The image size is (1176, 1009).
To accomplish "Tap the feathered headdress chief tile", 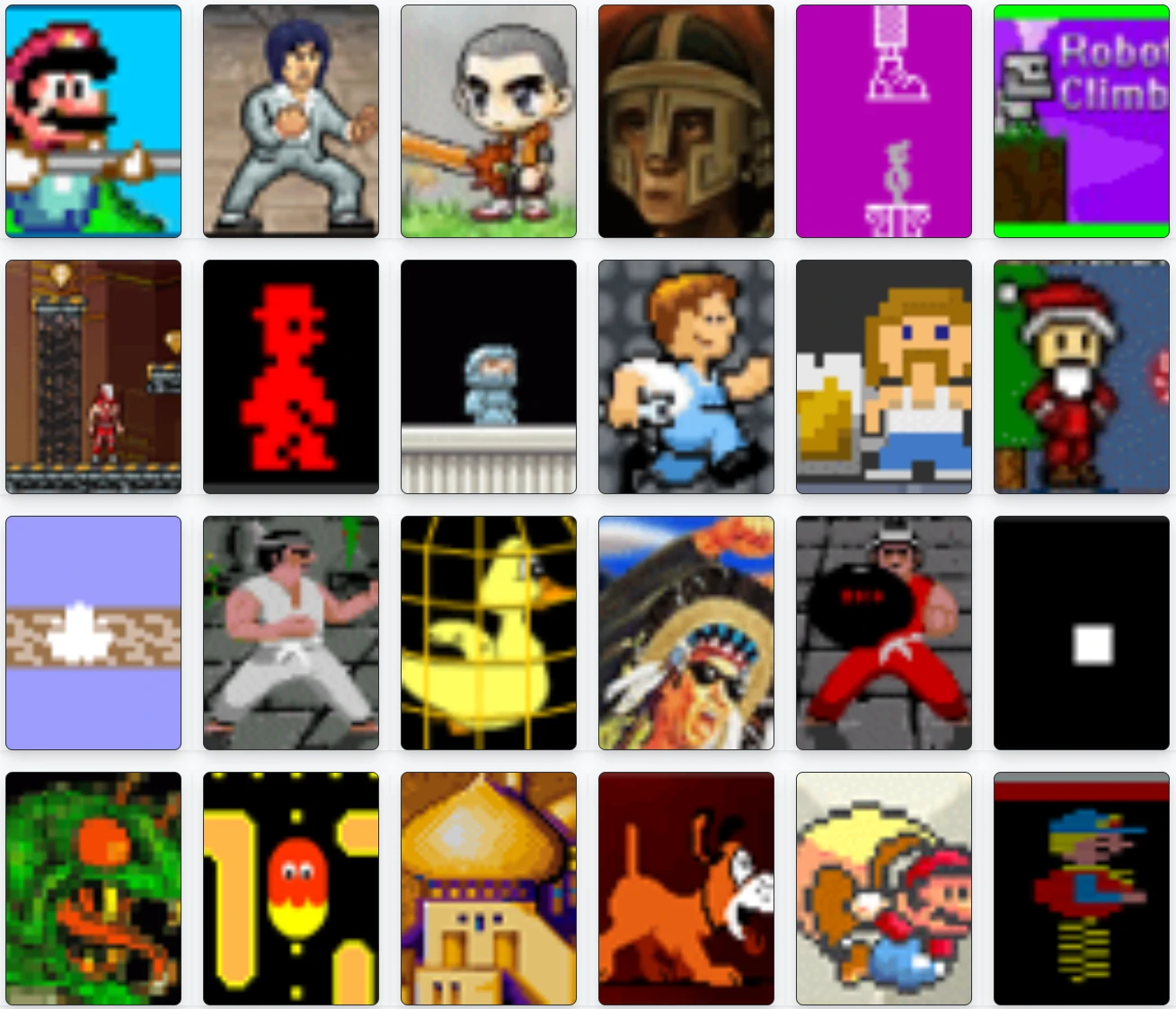I will click(686, 633).
